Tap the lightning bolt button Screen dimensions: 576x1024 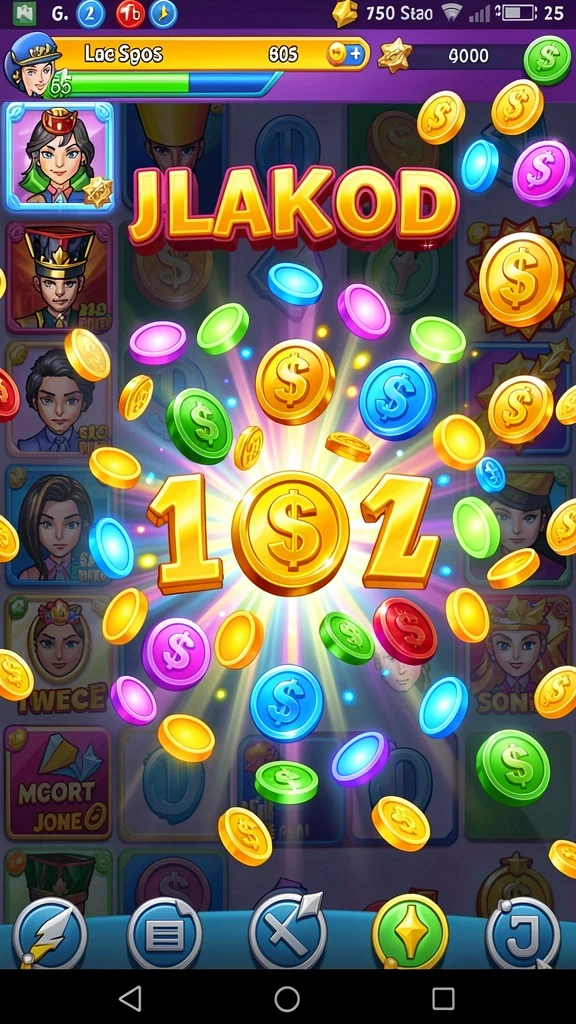(50, 933)
